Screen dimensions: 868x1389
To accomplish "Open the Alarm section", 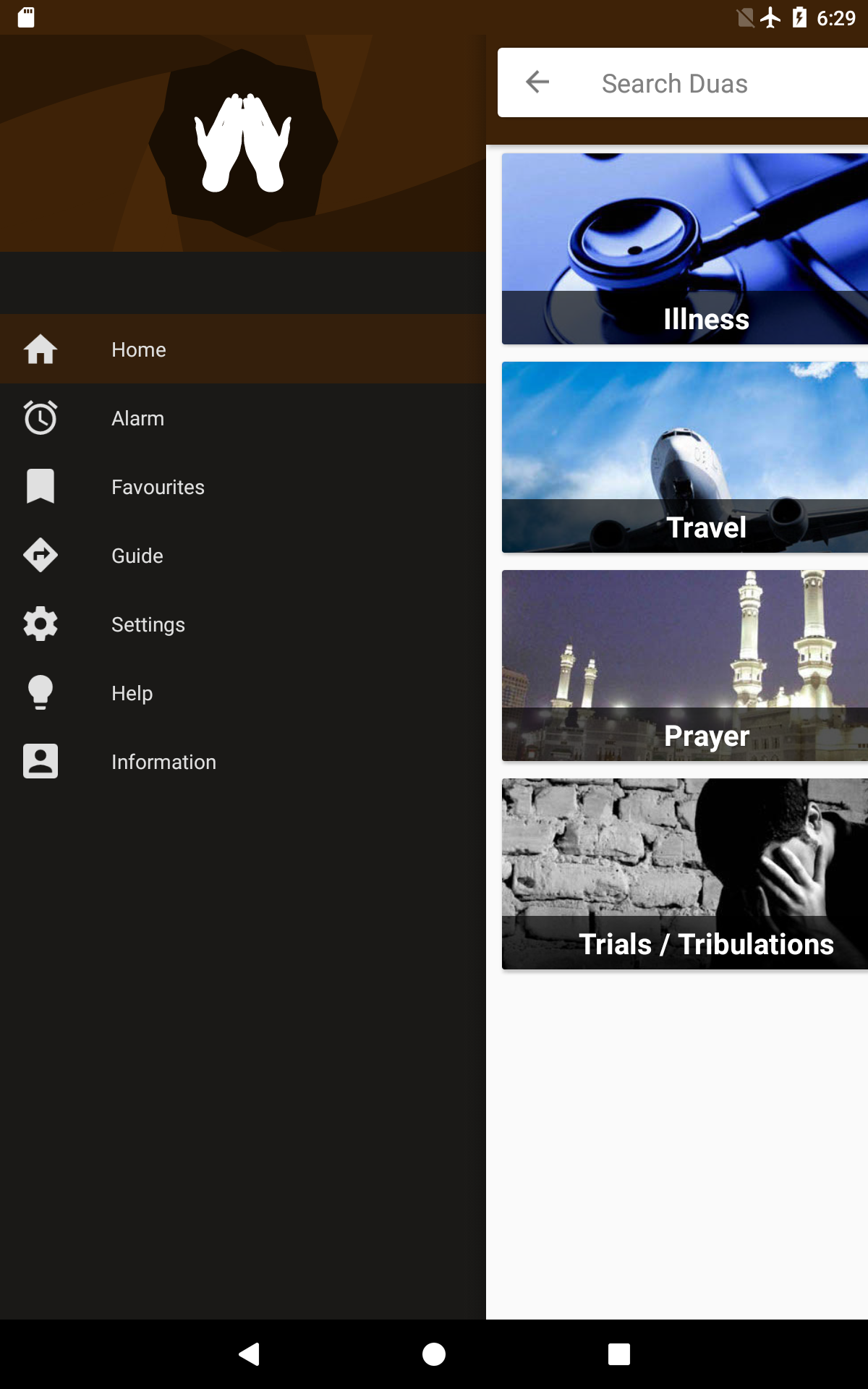I will (243, 418).
